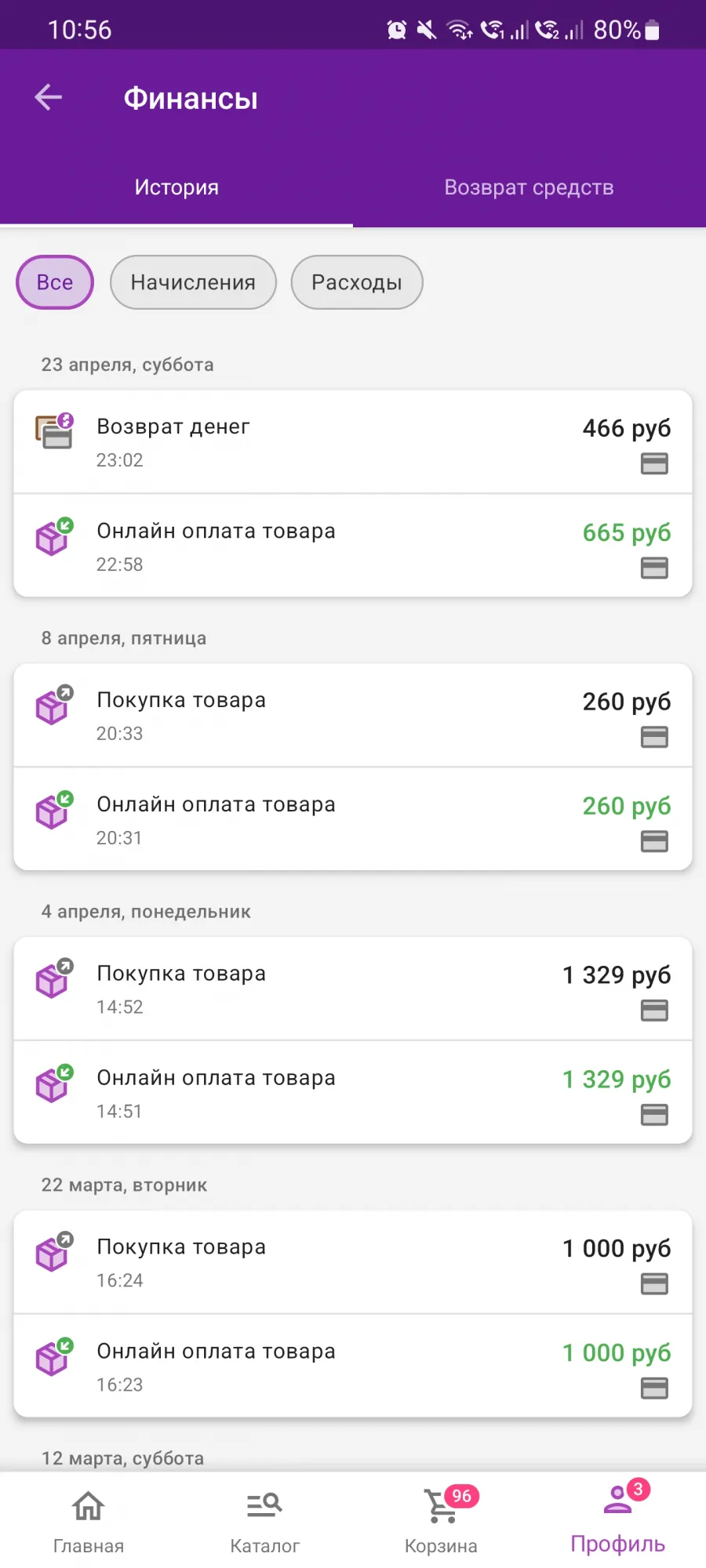Image resolution: width=706 pixels, height=1568 pixels.
Task: Filter by Начисления chip
Action: tap(193, 282)
